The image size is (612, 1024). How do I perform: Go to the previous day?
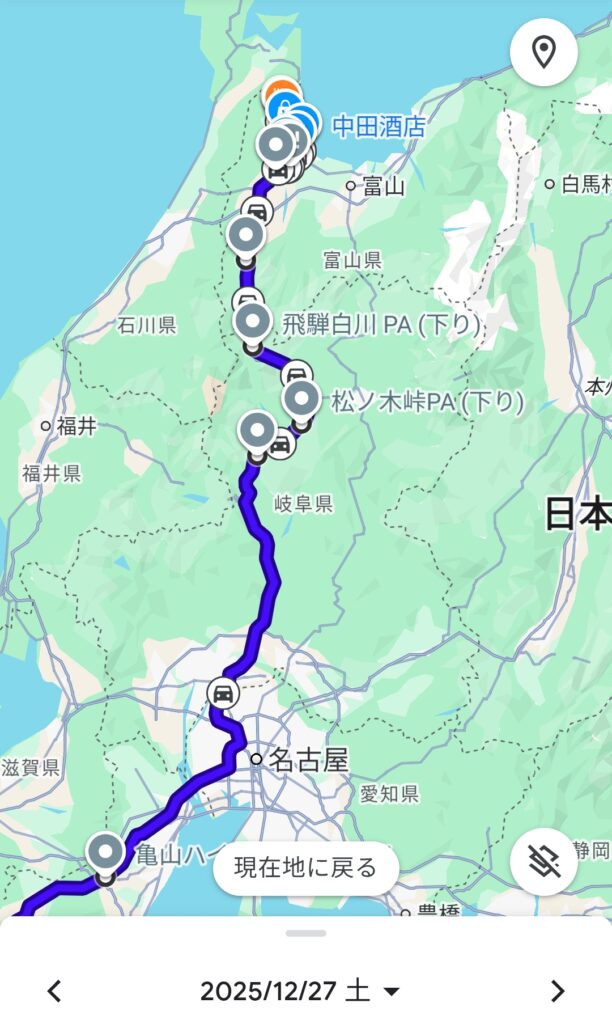click(55, 991)
